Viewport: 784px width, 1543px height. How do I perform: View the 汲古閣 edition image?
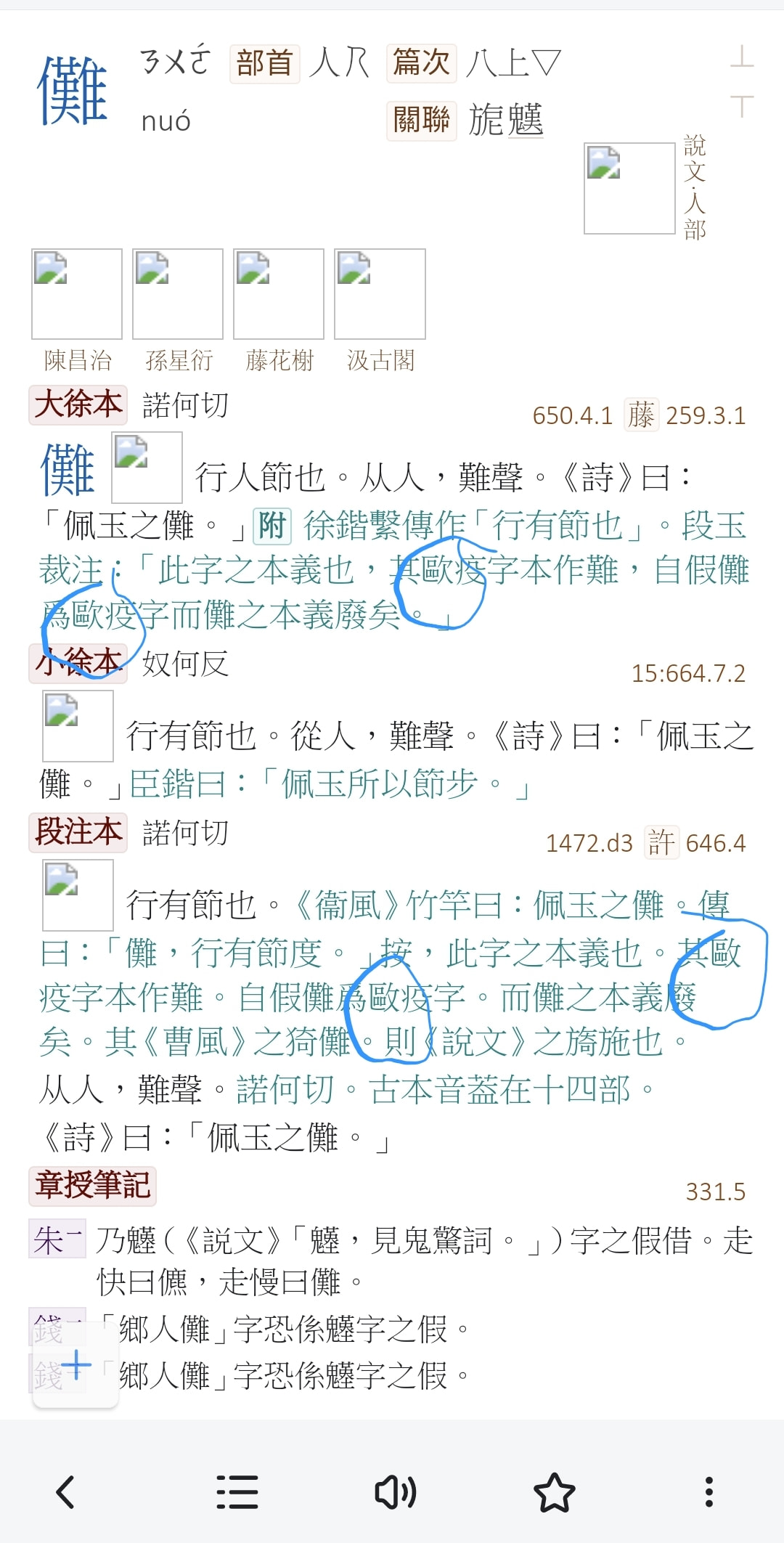(380, 294)
